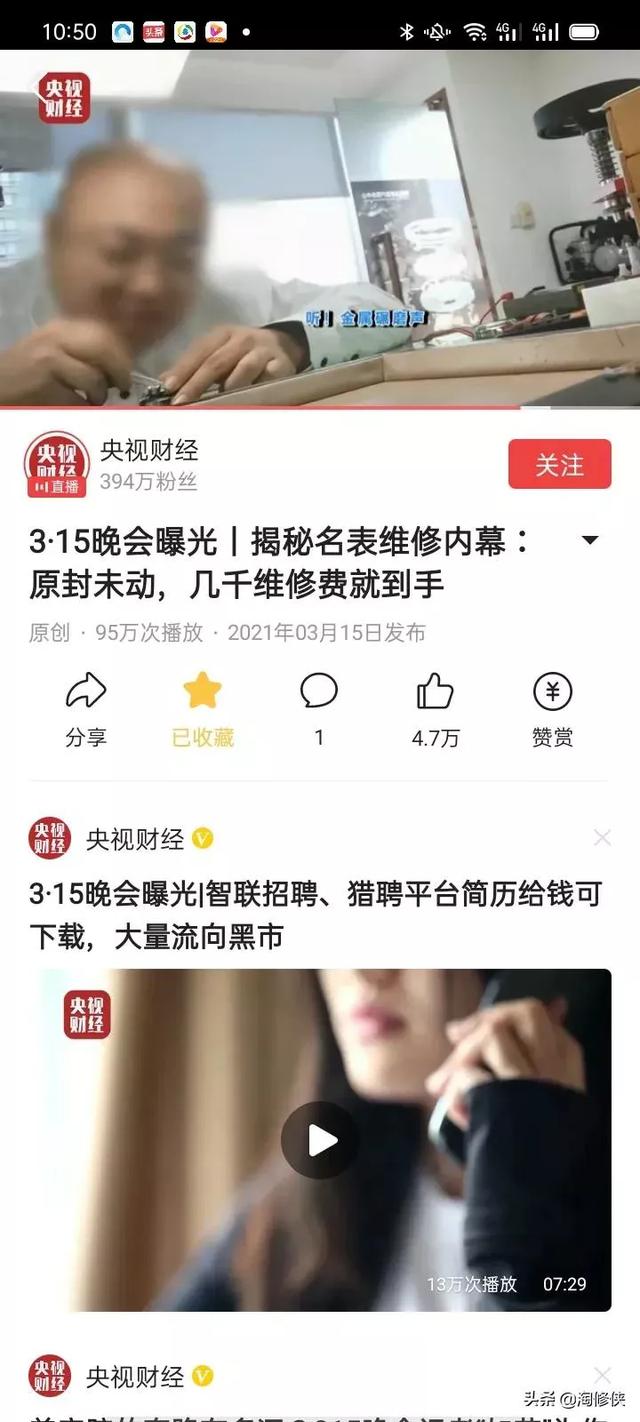The height and width of the screenshot is (1422, 640).
Task: Open the comments on this video
Action: [x=319, y=709]
